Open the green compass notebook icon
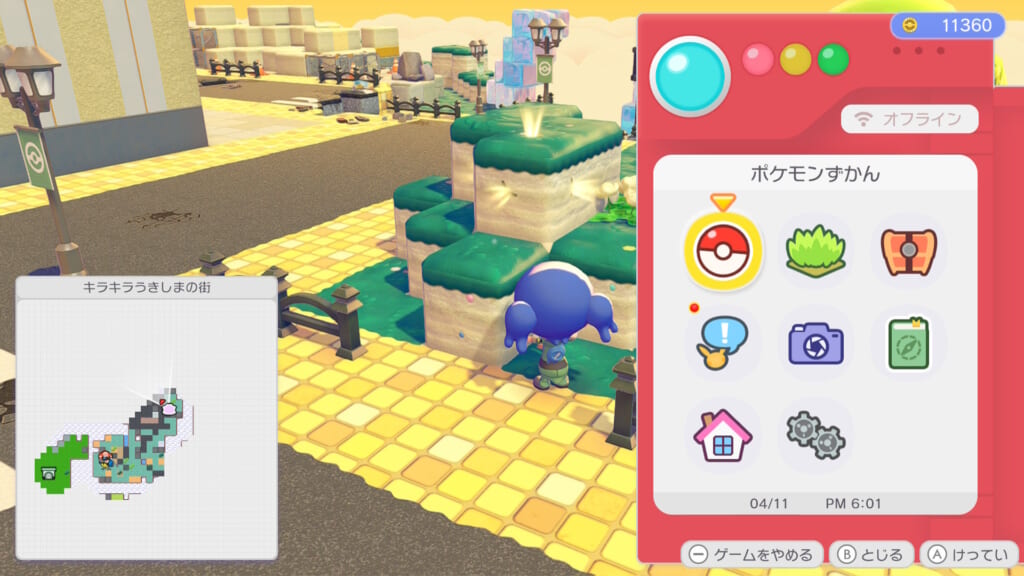Screen dimensions: 1024x576 [908, 343]
